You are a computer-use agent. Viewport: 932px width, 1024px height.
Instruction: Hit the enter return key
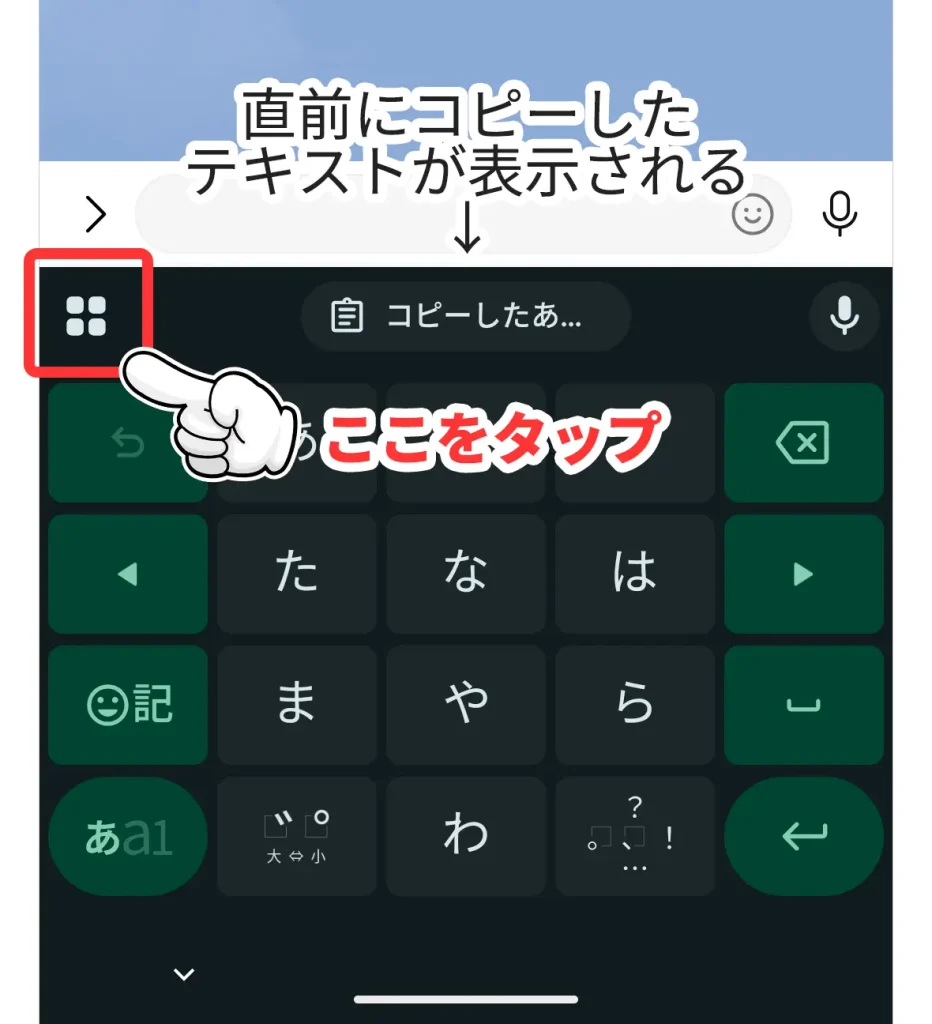803,835
